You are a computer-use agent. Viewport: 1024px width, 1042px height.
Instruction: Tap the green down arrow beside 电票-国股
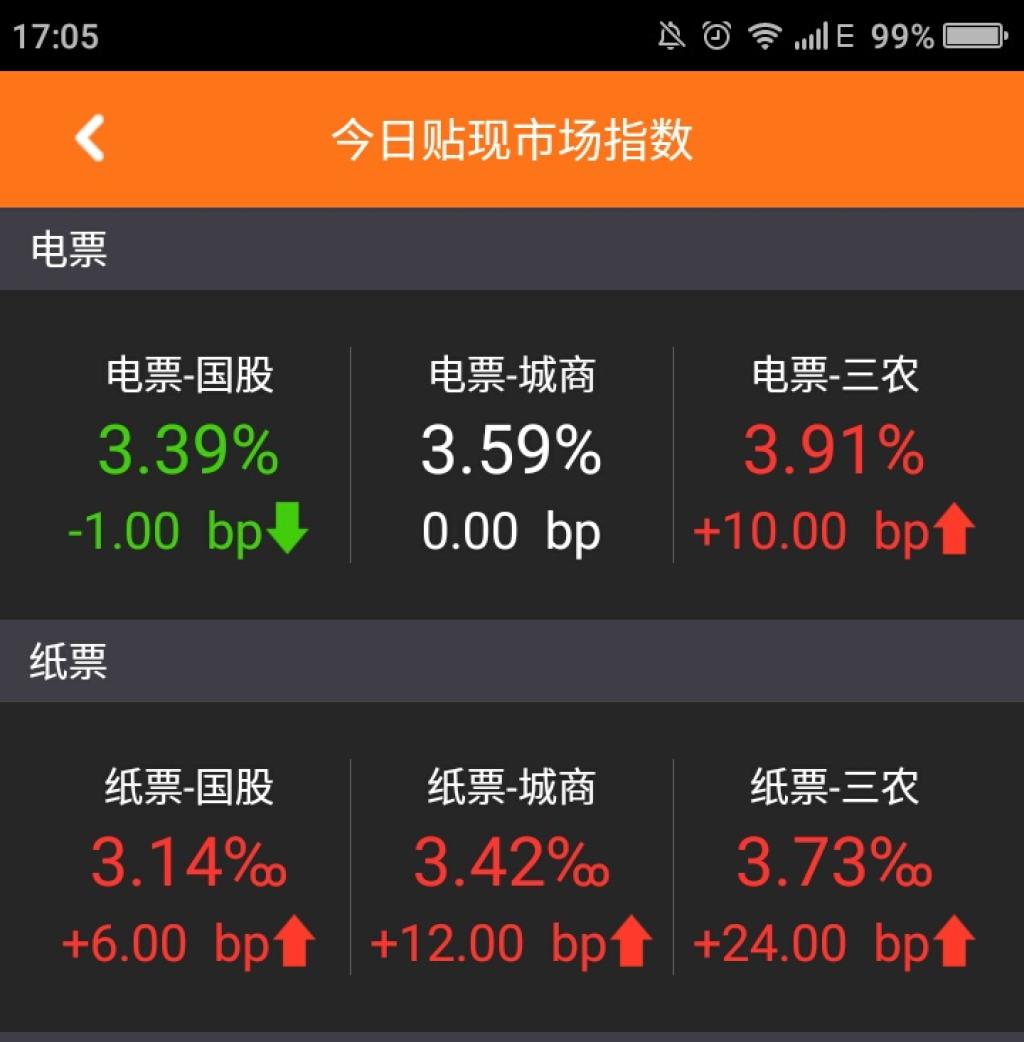point(290,531)
